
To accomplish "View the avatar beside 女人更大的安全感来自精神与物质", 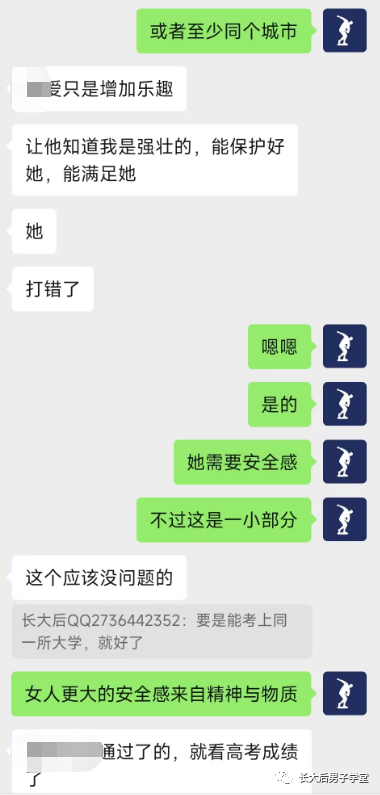I will click(x=345, y=694).
